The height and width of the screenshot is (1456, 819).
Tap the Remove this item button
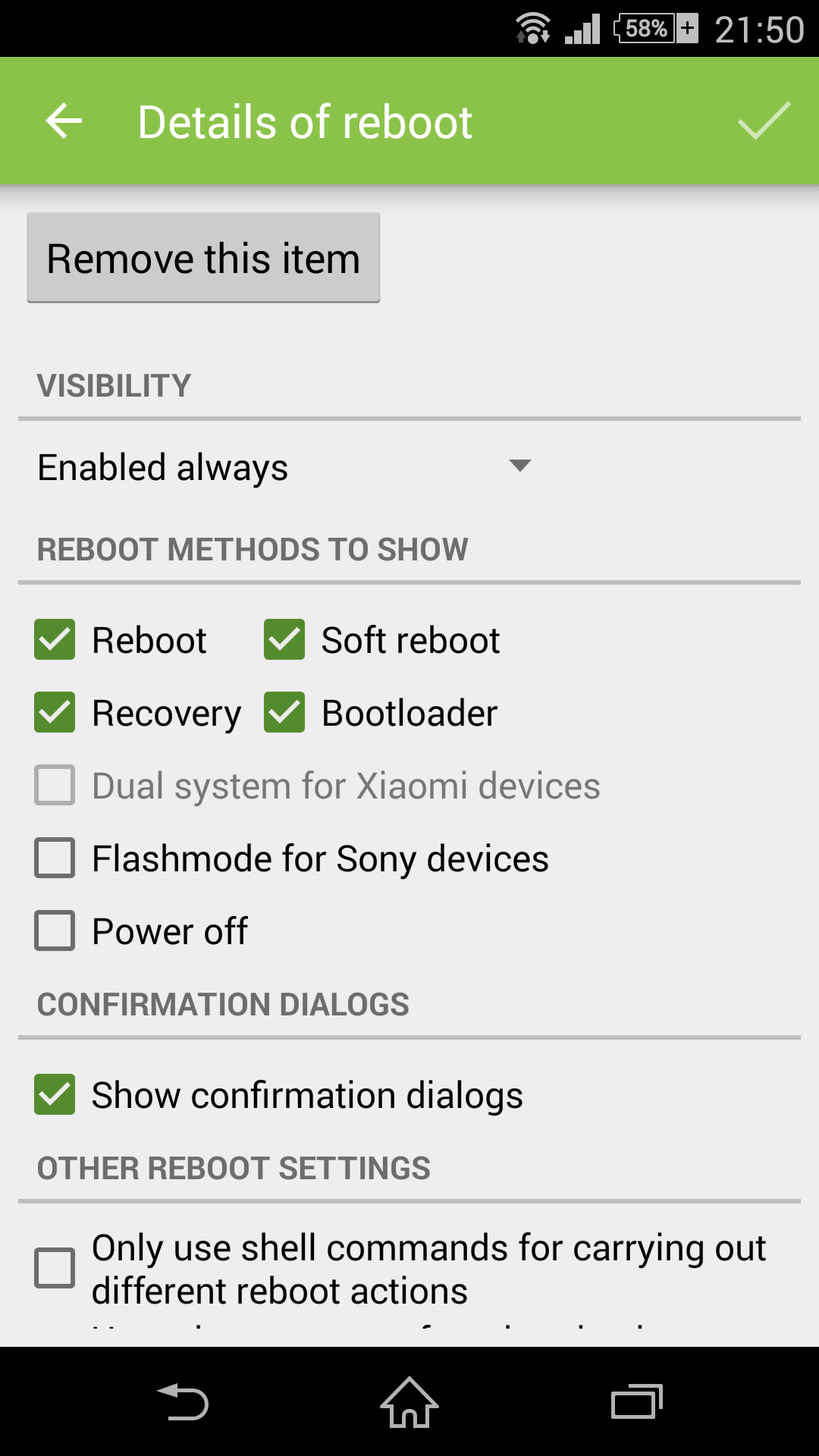203,258
